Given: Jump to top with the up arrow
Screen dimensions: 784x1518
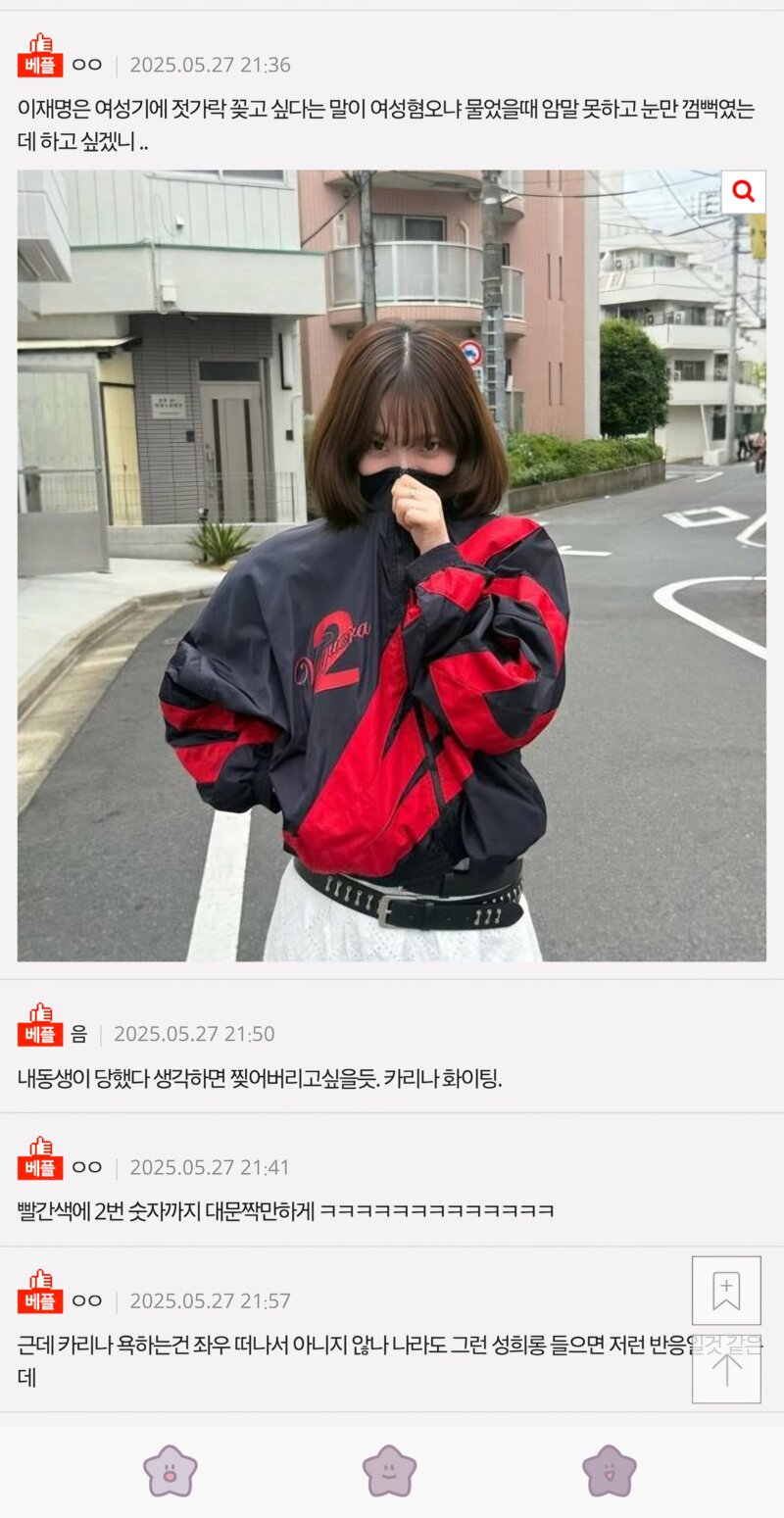Looking at the screenshot, I should pos(726,1367).
